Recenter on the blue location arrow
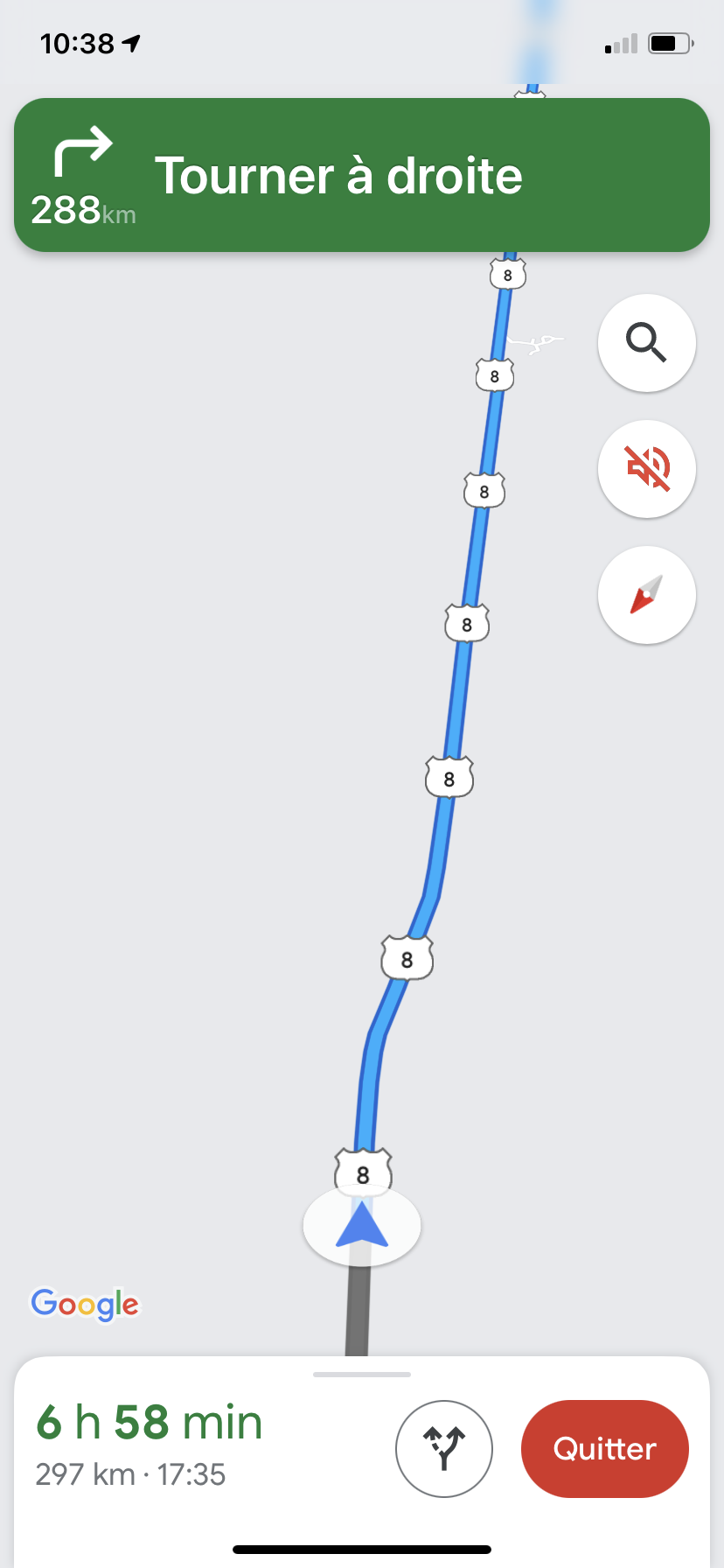Screen dimensions: 724x1568 coord(362,1224)
